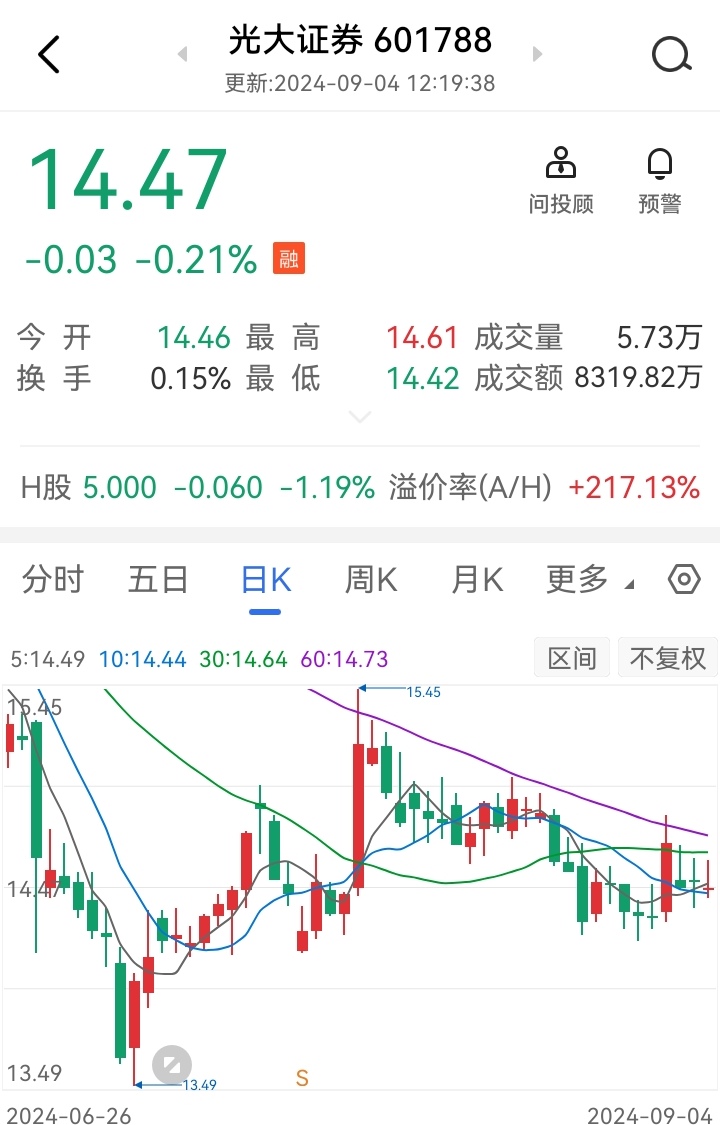Screen dimensions: 720x1125
Task: Open the 更多 chart period dropdown
Action: pyautogui.click(x=588, y=579)
